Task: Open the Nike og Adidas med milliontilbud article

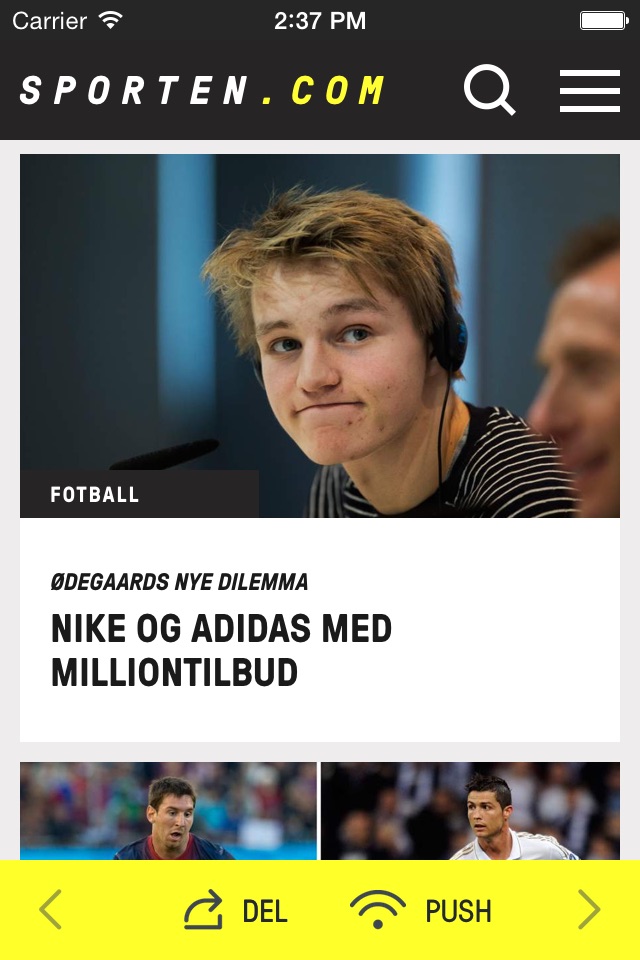Action: (221, 651)
